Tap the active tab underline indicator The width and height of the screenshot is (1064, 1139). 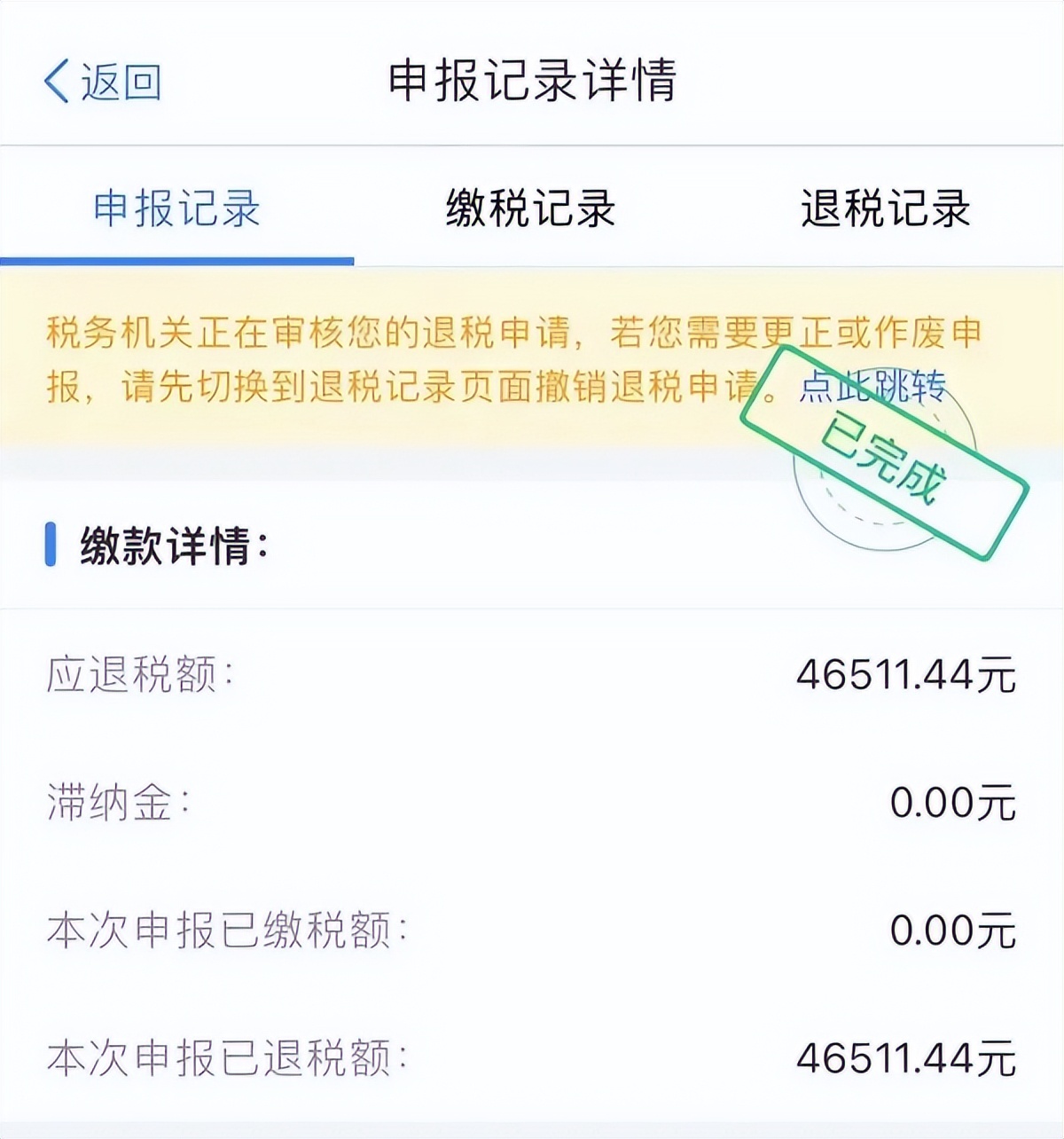tap(177, 257)
